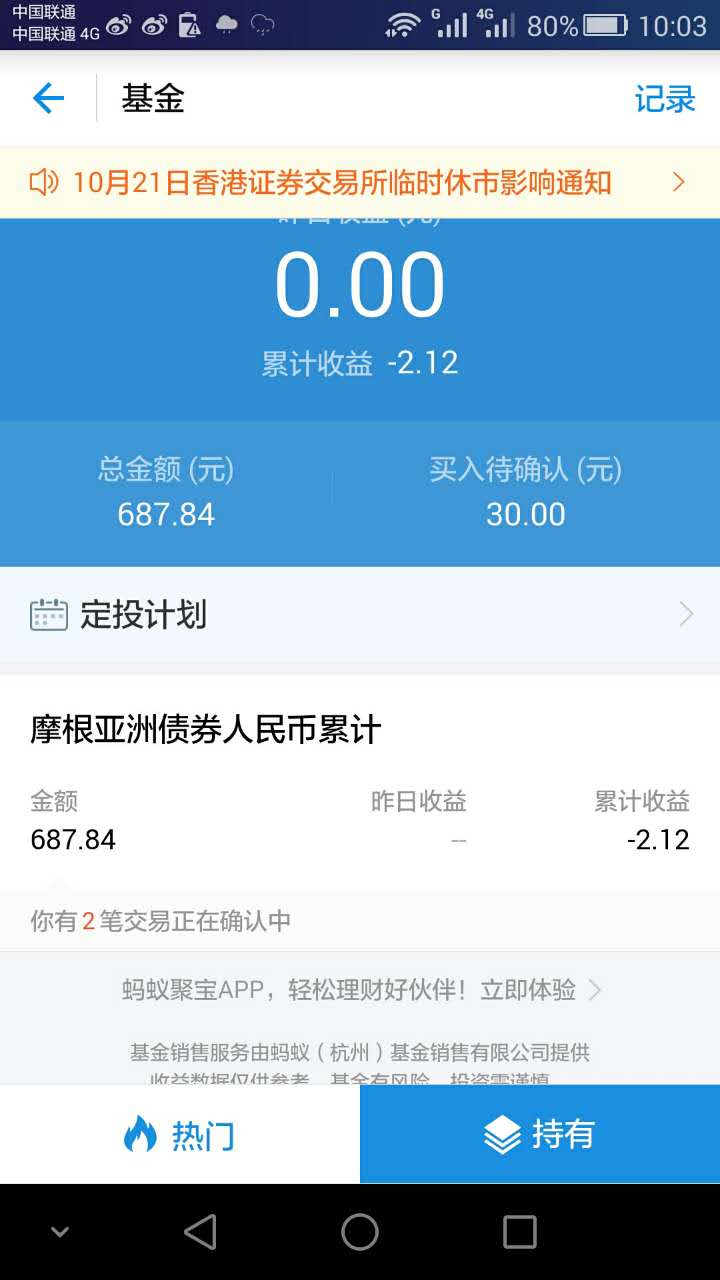Tap the Android back triangle button

(x=201, y=1232)
